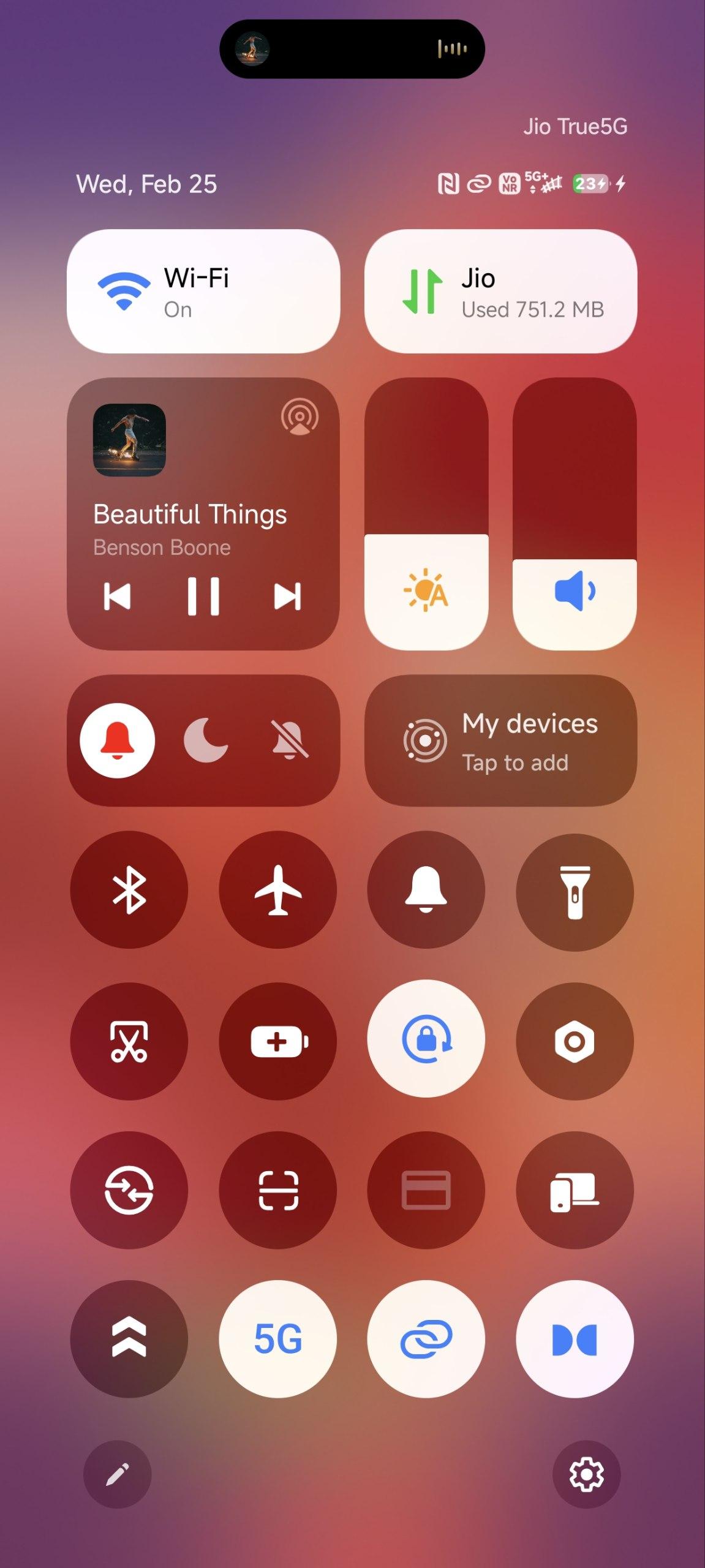Go back to the previous track
This screenshot has width=705, height=1568.
pyautogui.click(x=117, y=596)
